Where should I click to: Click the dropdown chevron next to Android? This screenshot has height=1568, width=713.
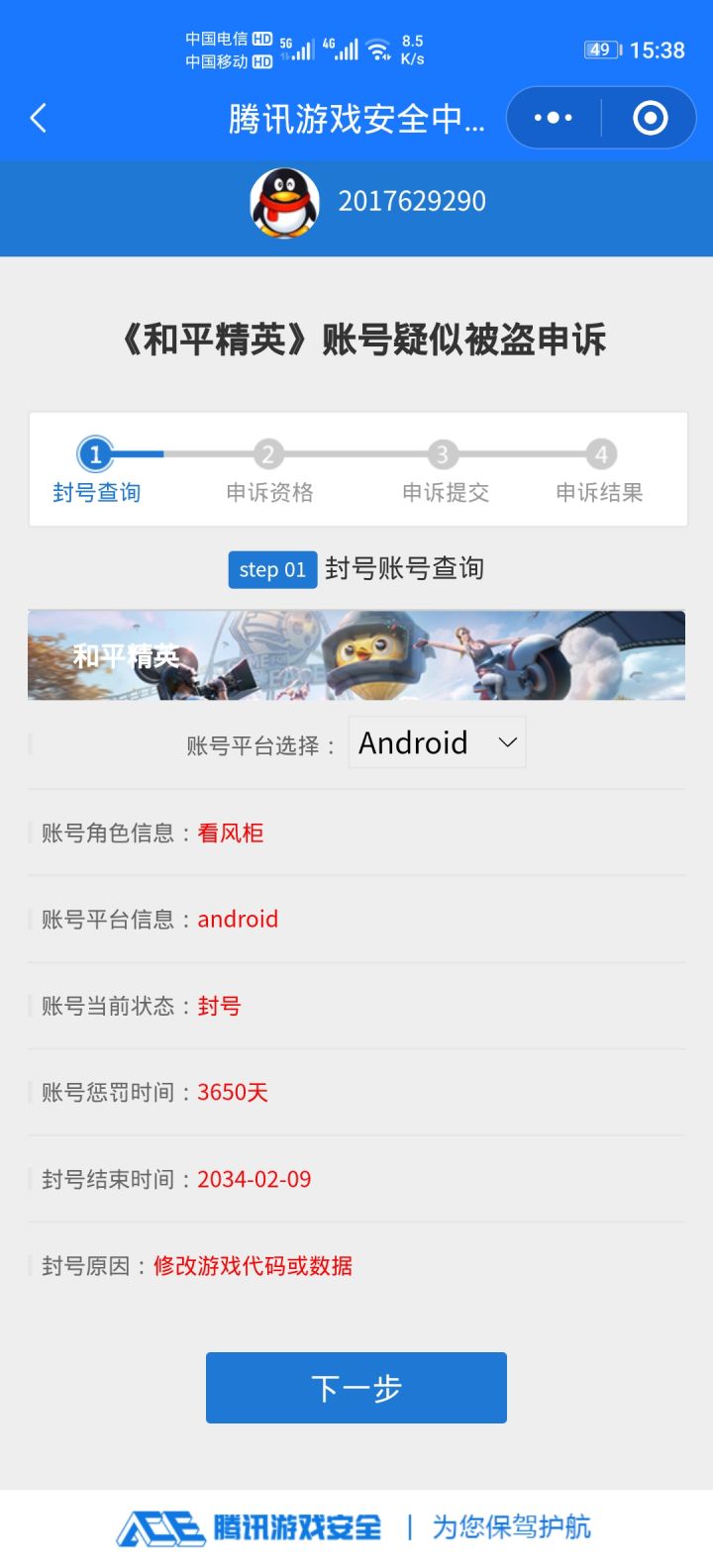click(x=506, y=742)
